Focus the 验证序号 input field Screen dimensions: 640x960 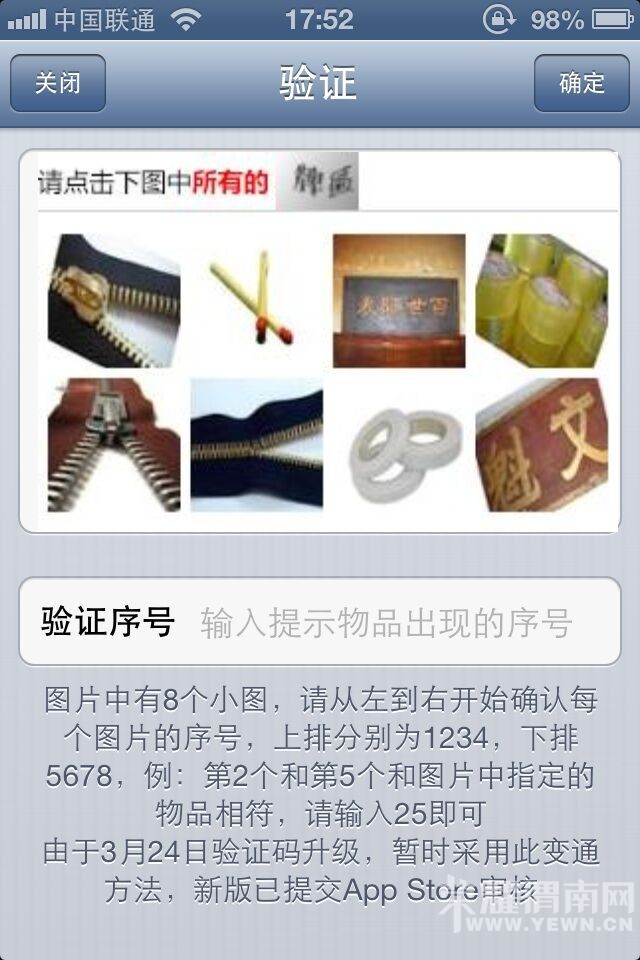pyautogui.click(x=386, y=622)
